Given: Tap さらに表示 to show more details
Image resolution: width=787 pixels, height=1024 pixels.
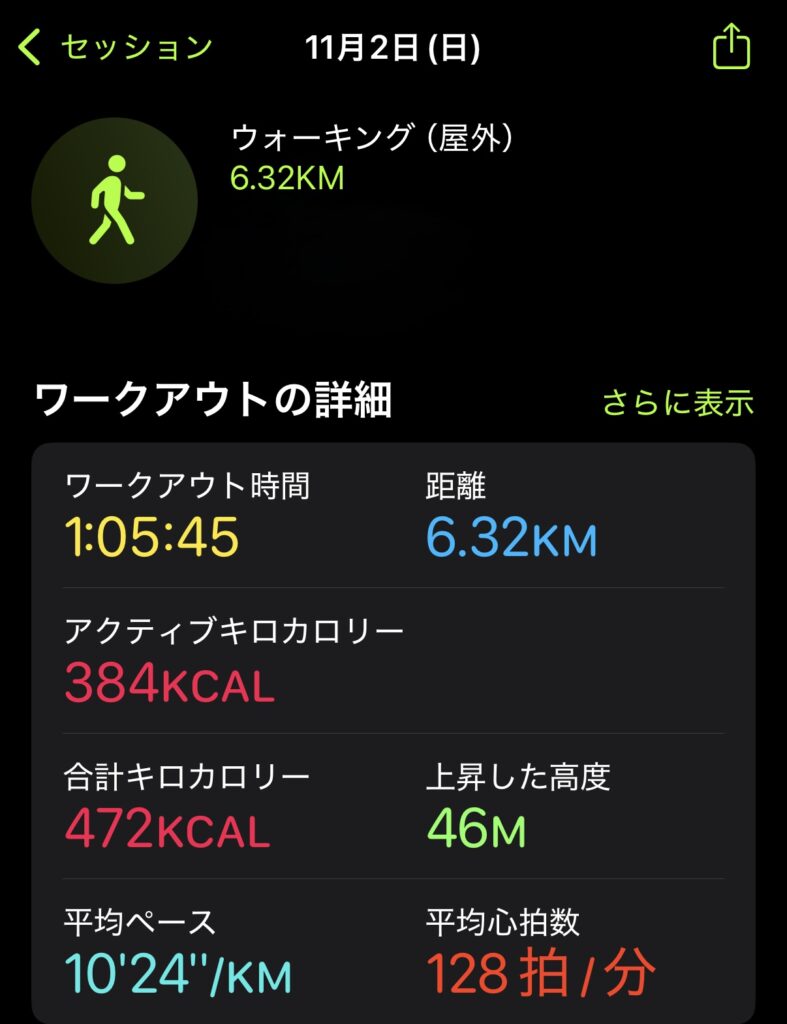Looking at the screenshot, I should 677,403.
